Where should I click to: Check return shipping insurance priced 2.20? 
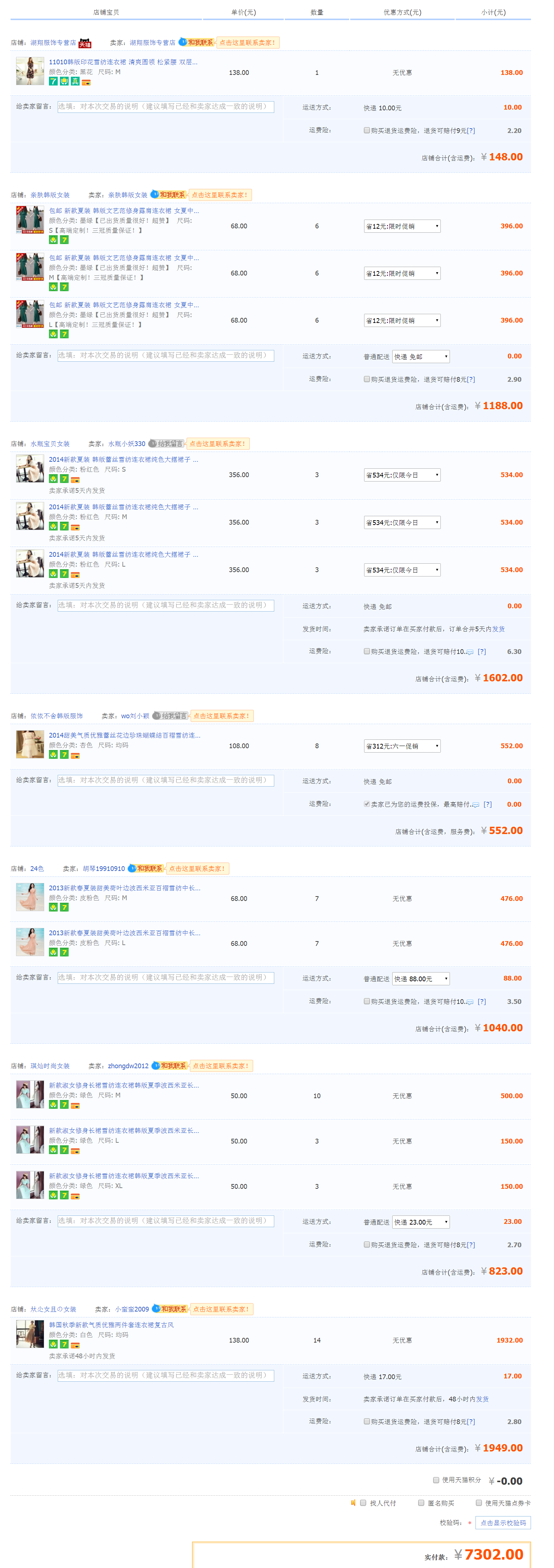367,130
